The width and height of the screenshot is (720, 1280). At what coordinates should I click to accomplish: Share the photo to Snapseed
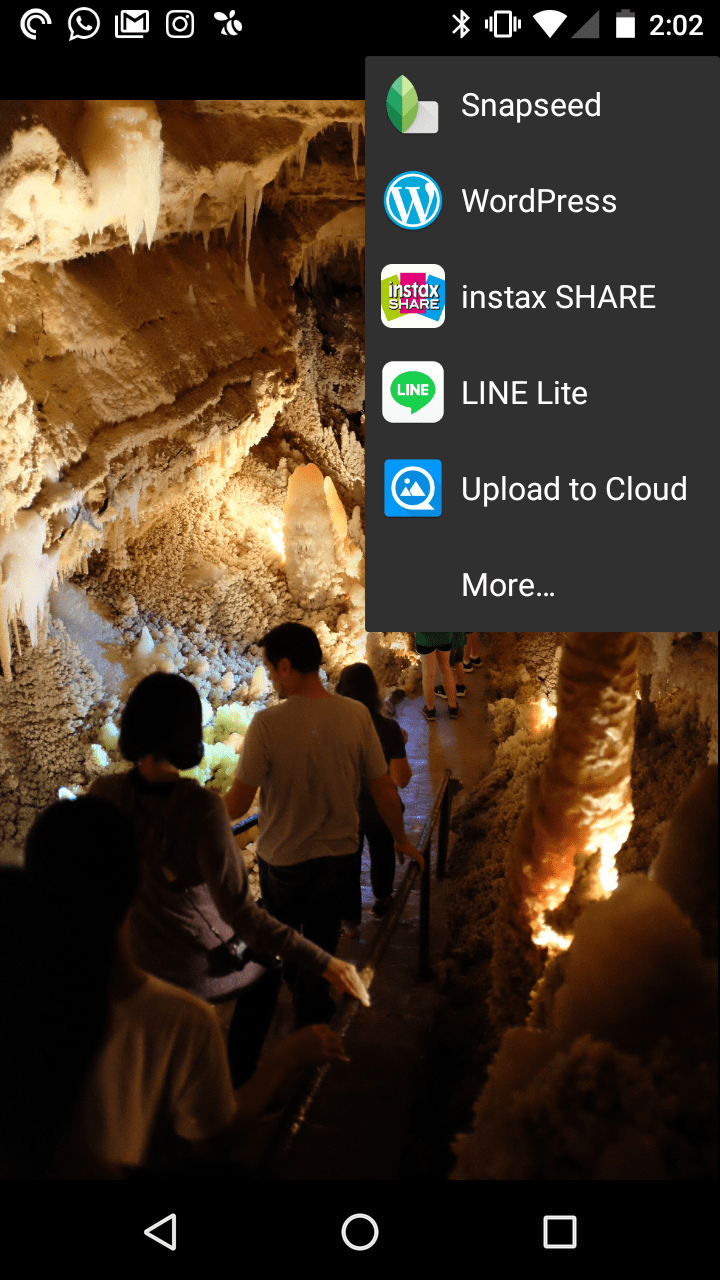[542, 105]
